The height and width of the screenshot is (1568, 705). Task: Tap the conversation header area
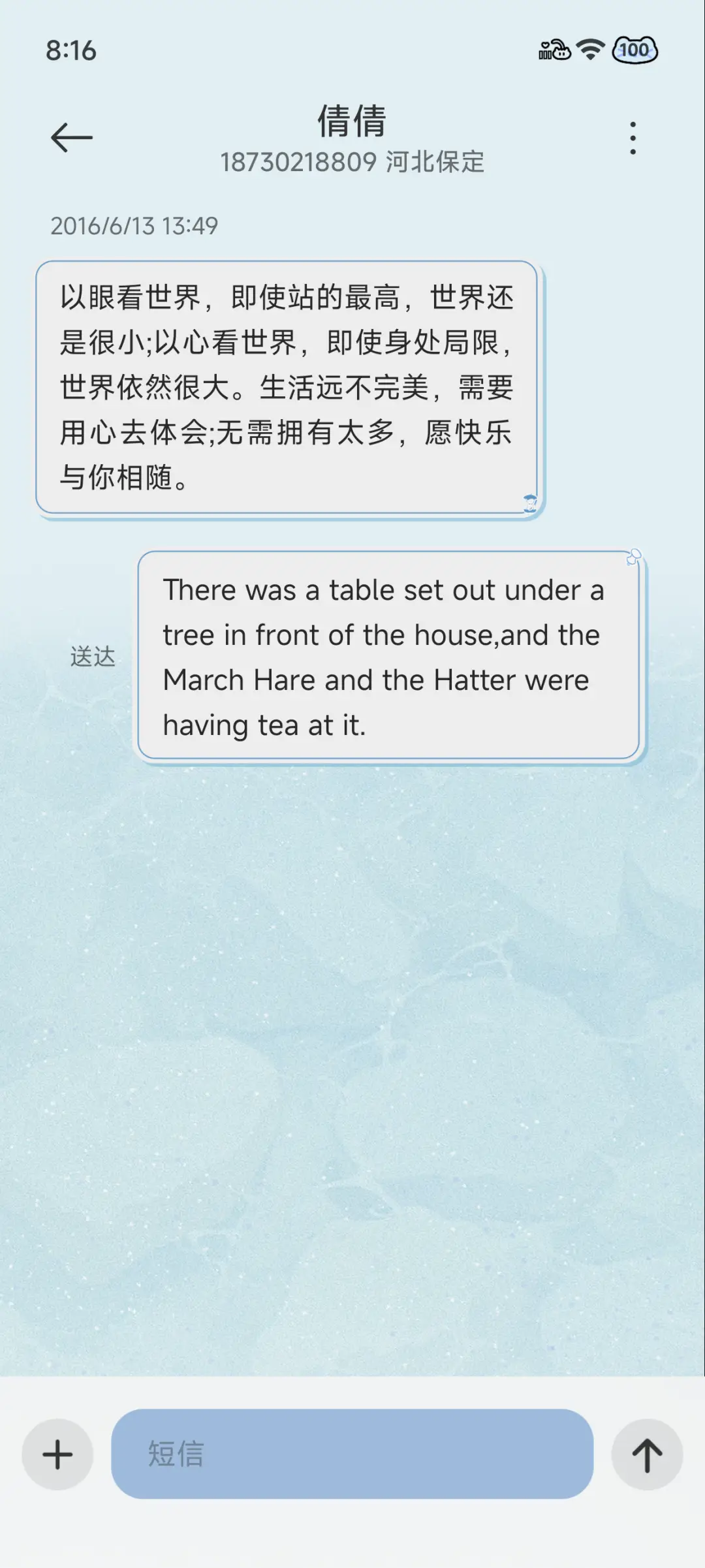click(351, 140)
